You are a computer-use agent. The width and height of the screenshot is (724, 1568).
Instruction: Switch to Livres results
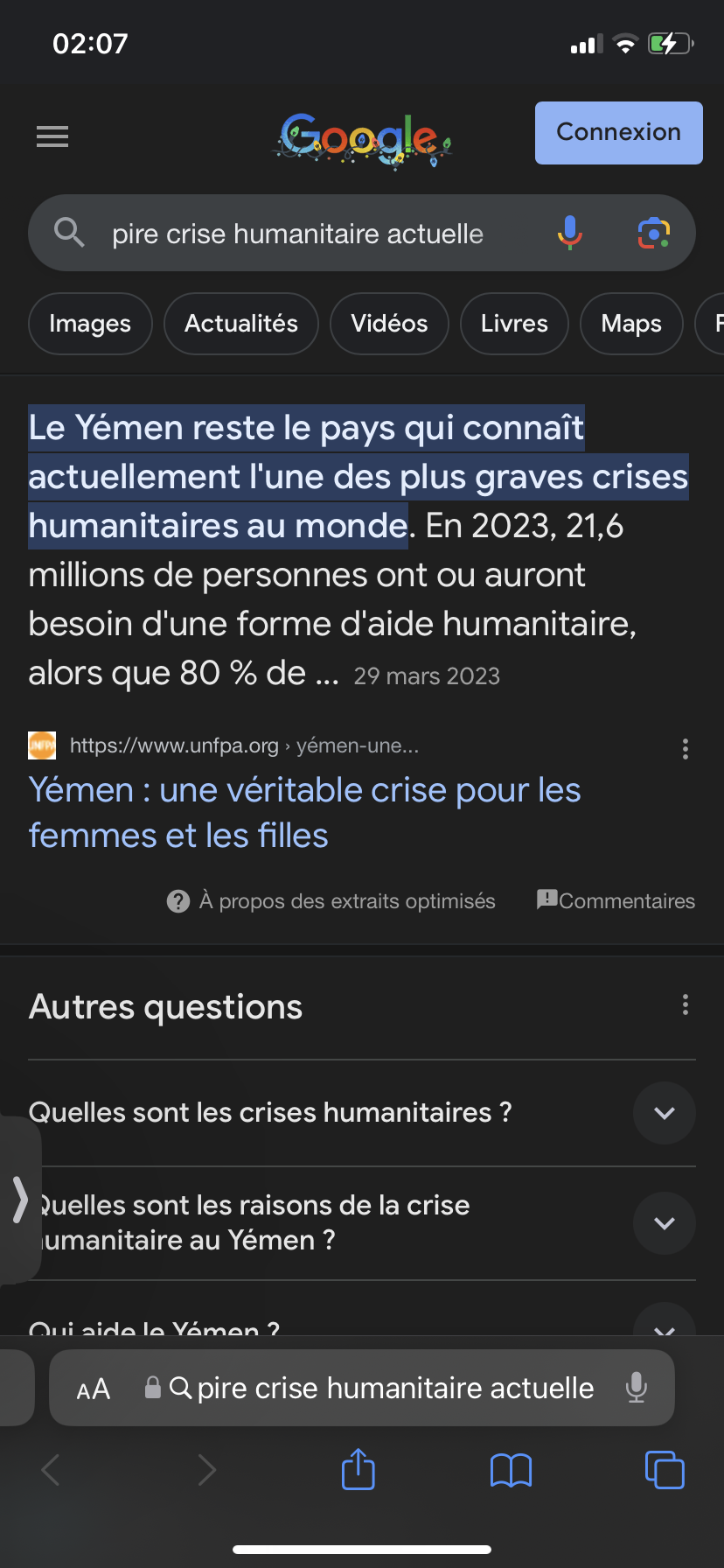tap(514, 324)
